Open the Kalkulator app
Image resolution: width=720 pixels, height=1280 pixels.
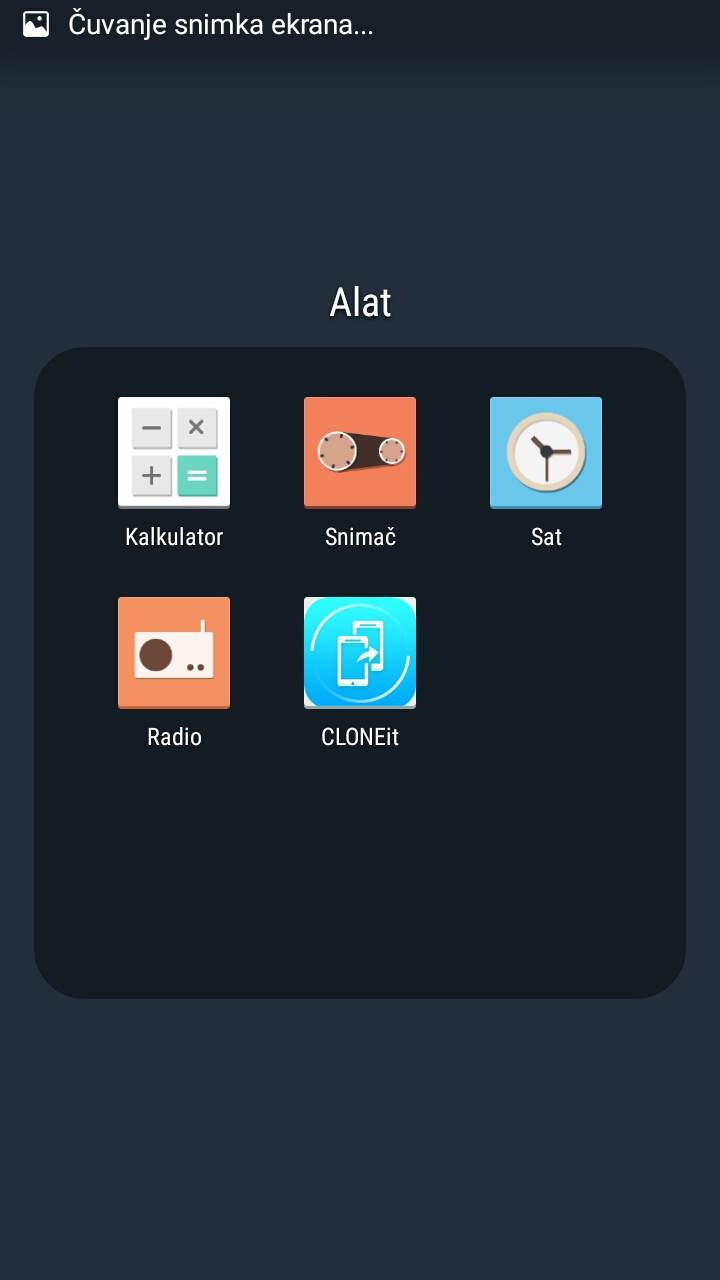[174, 453]
